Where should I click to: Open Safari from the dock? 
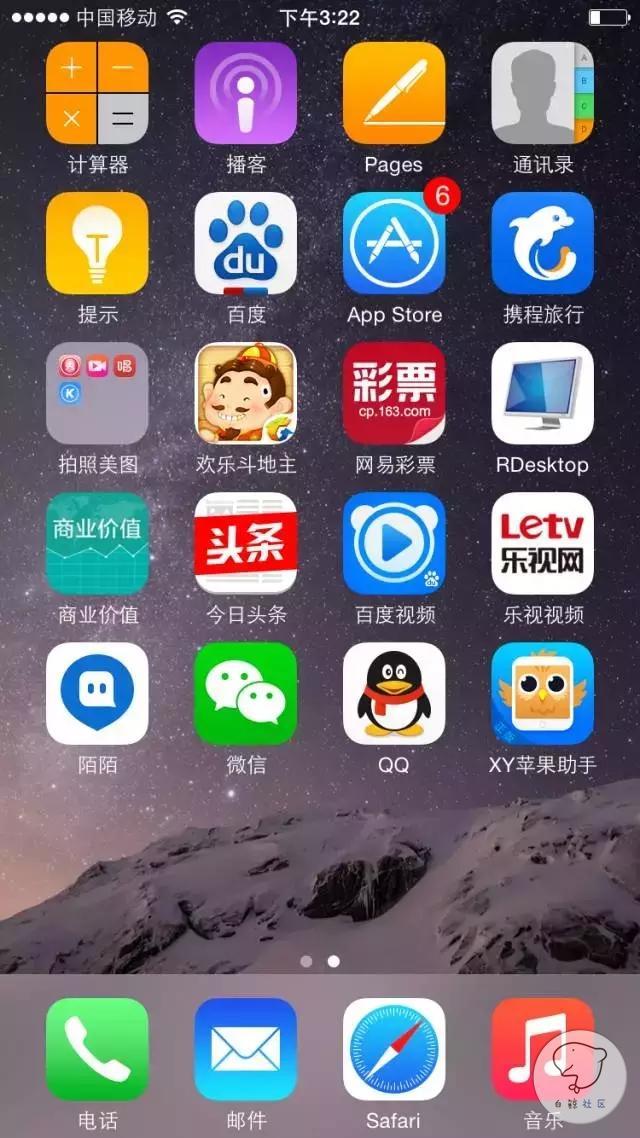(393, 1048)
